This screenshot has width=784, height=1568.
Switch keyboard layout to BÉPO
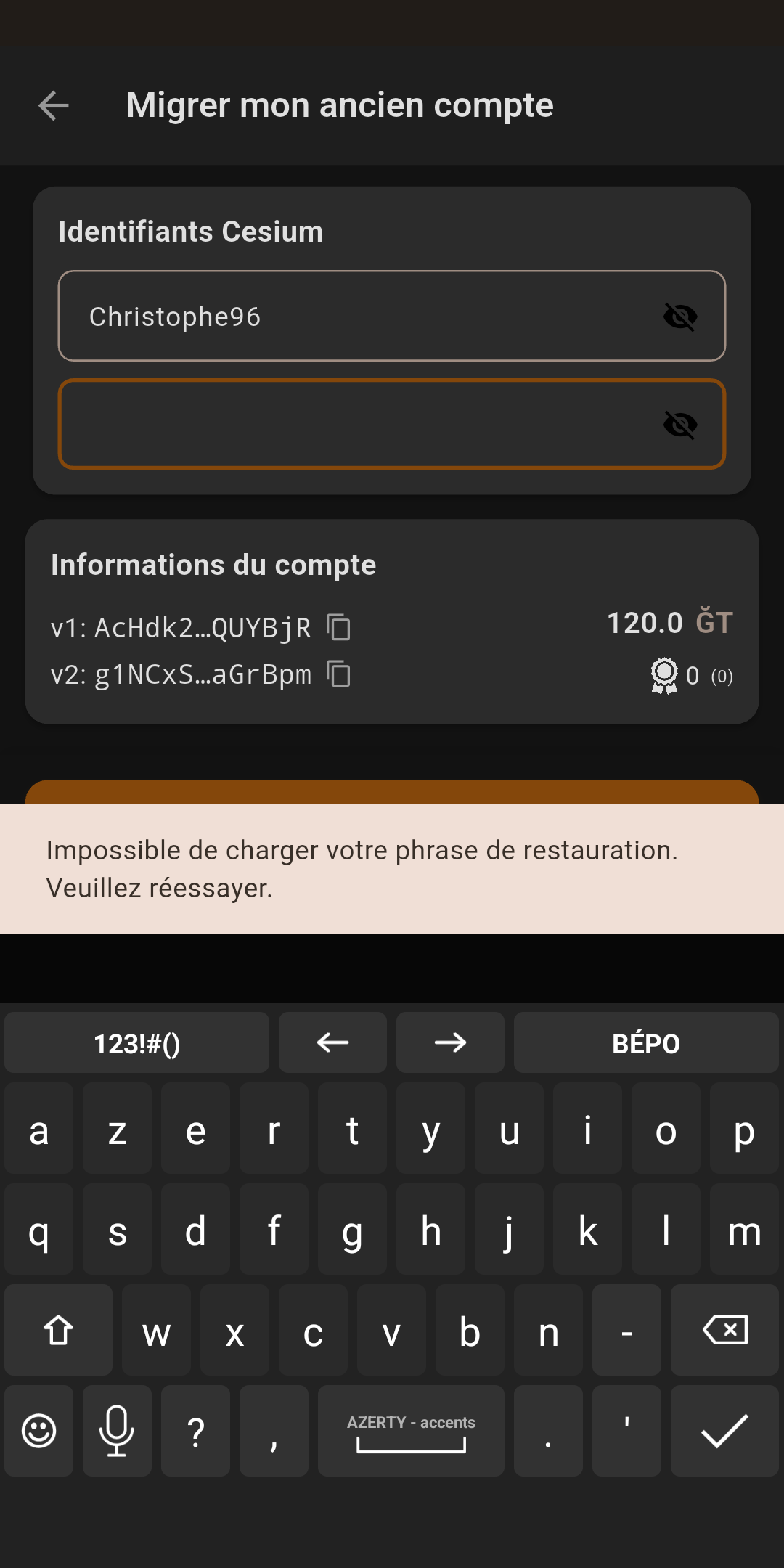pos(646,1043)
